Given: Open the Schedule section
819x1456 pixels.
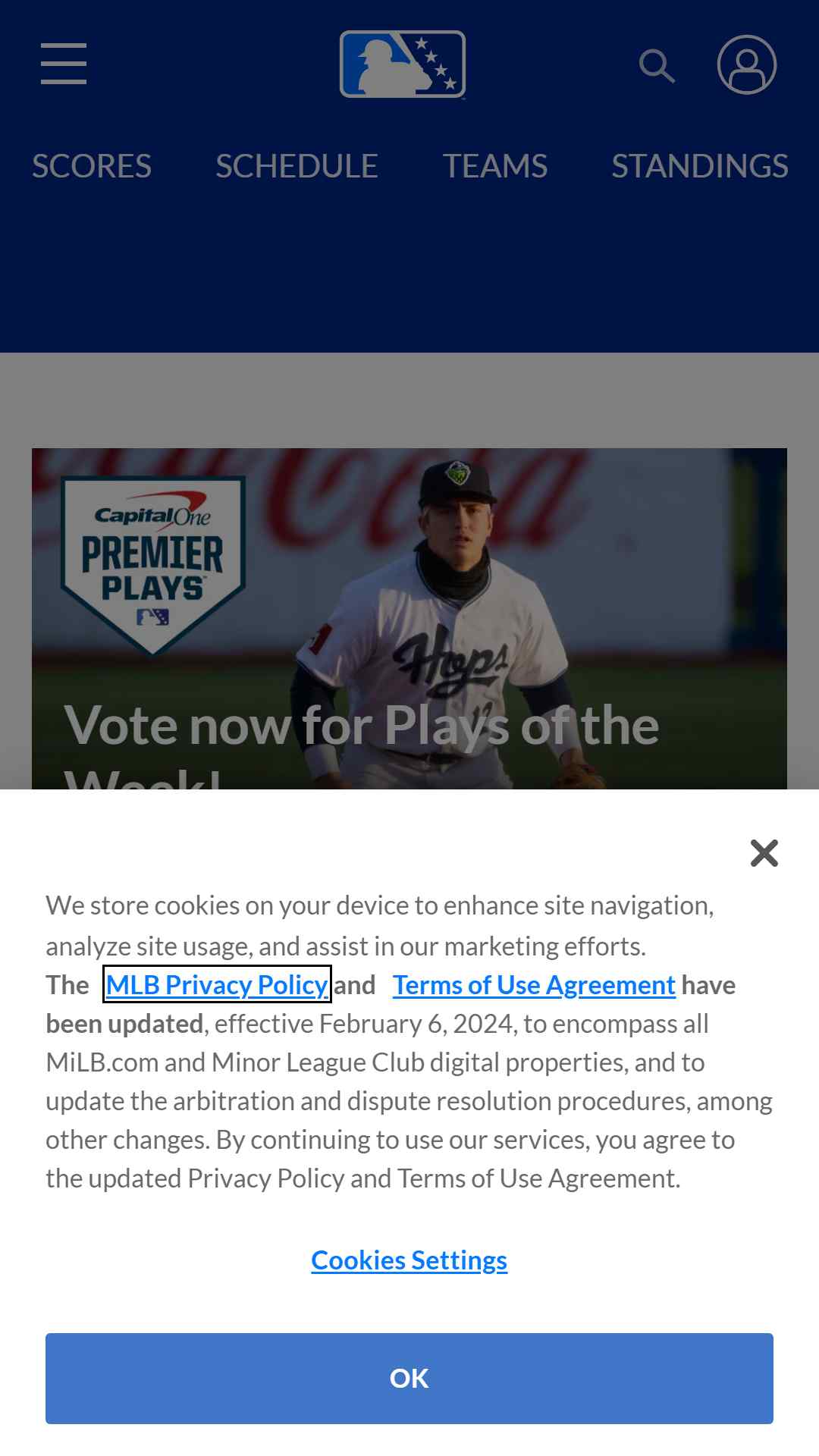Looking at the screenshot, I should coord(297,166).
